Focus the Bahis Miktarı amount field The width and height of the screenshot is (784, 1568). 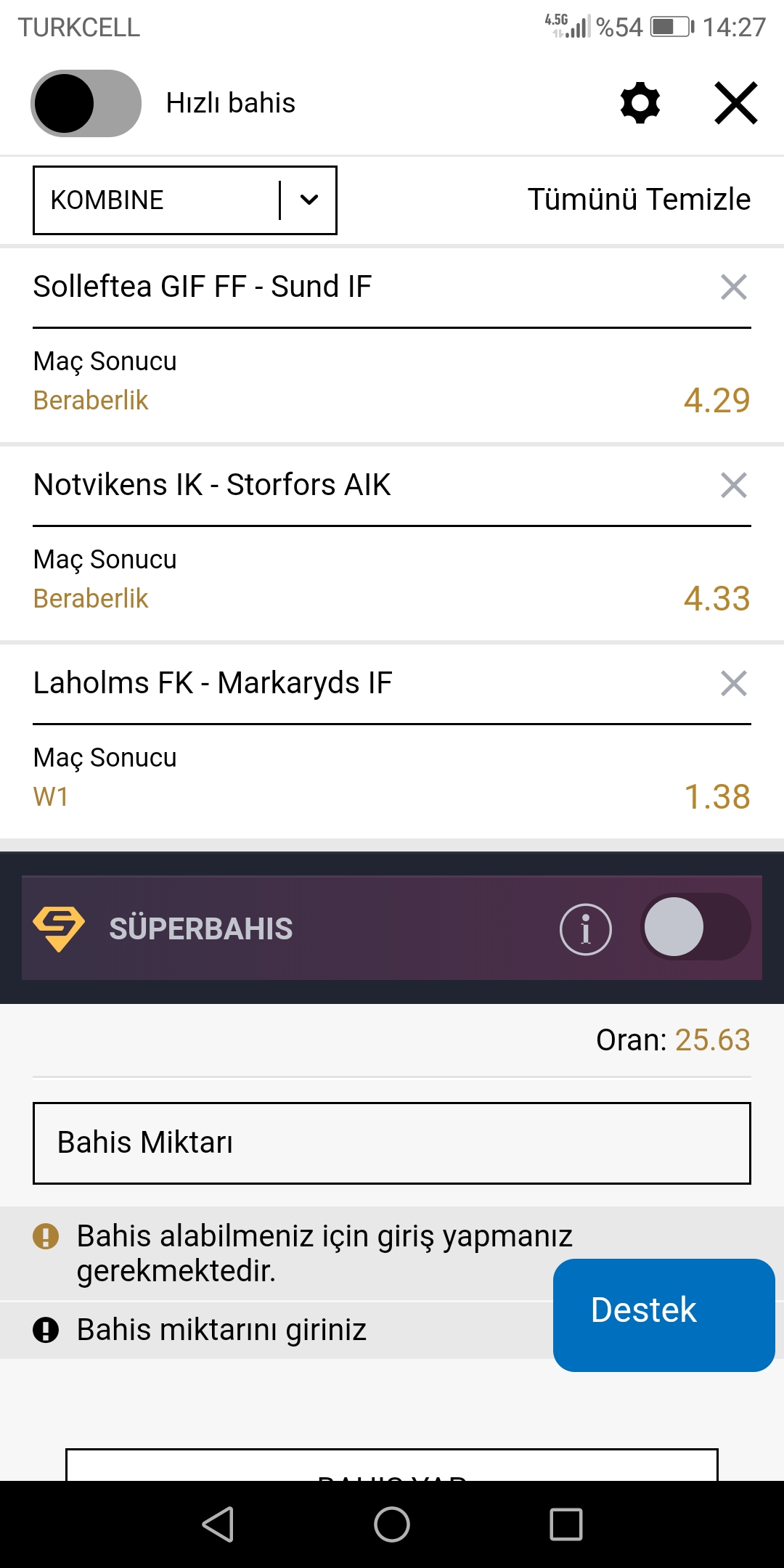[x=392, y=1143]
